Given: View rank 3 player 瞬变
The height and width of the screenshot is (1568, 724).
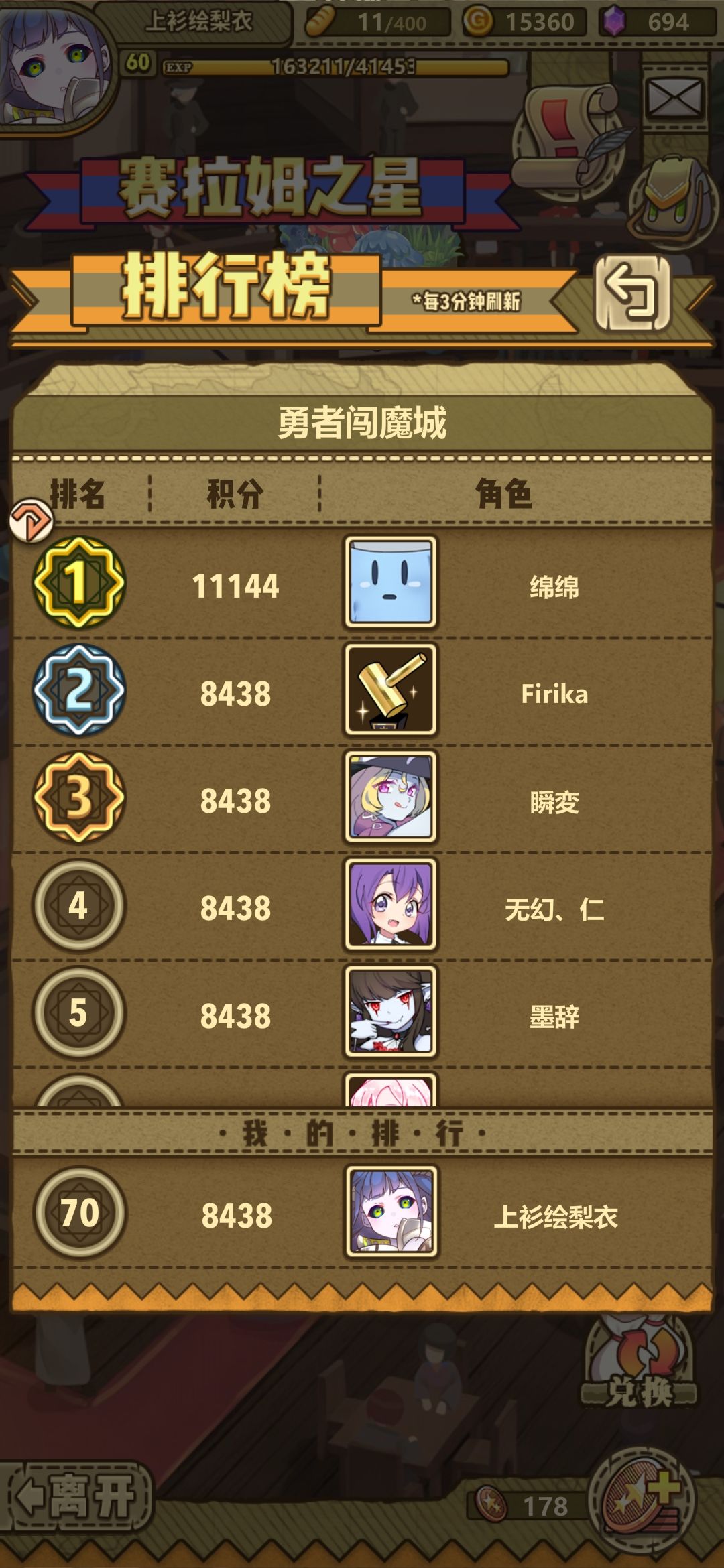Looking at the screenshot, I should (362, 798).
